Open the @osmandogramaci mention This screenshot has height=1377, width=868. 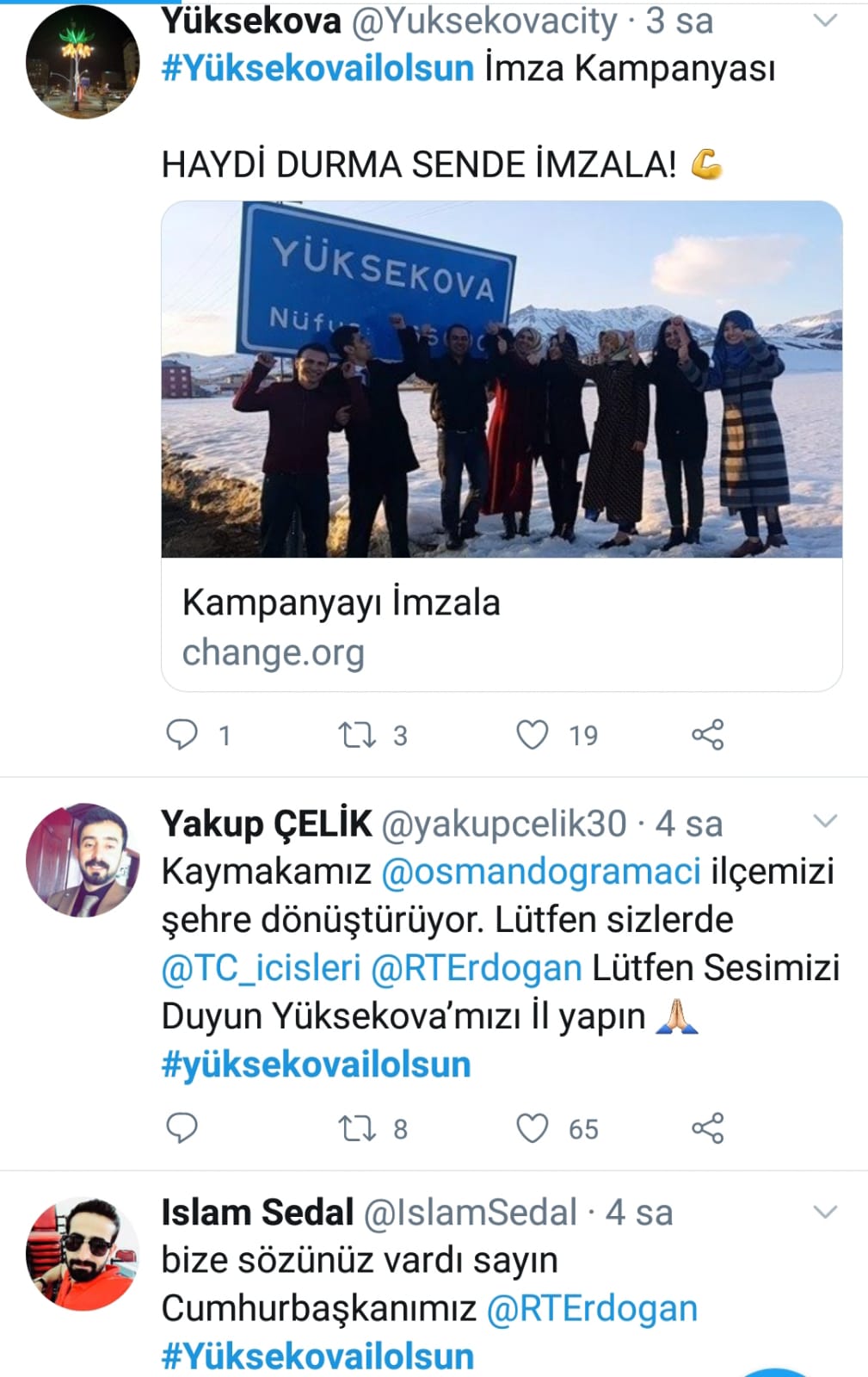click(x=540, y=872)
